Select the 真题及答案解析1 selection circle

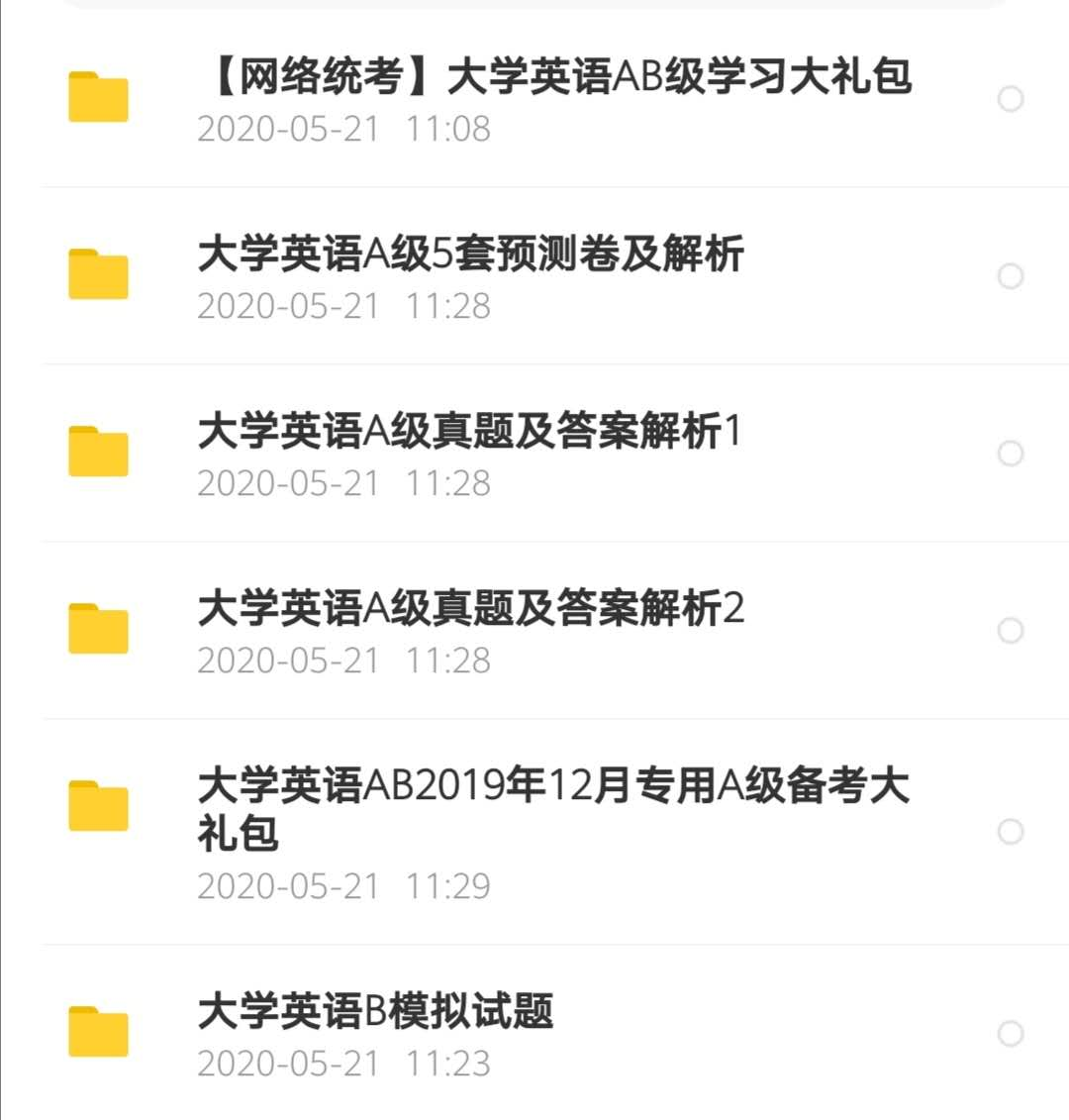(1011, 454)
